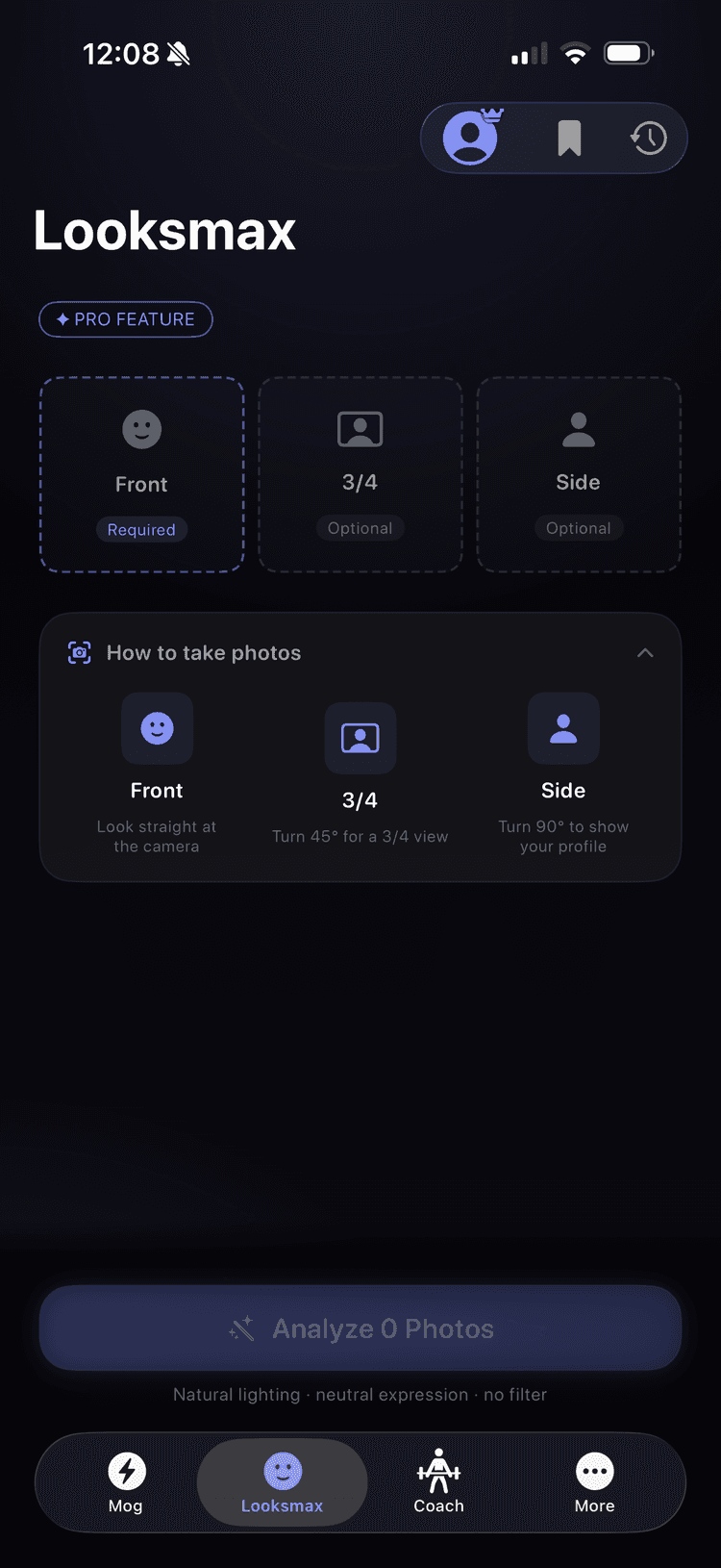The height and width of the screenshot is (1568, 721).
Task: Tap the muted notification bell in the status bar
Action: tap(178, 53)
